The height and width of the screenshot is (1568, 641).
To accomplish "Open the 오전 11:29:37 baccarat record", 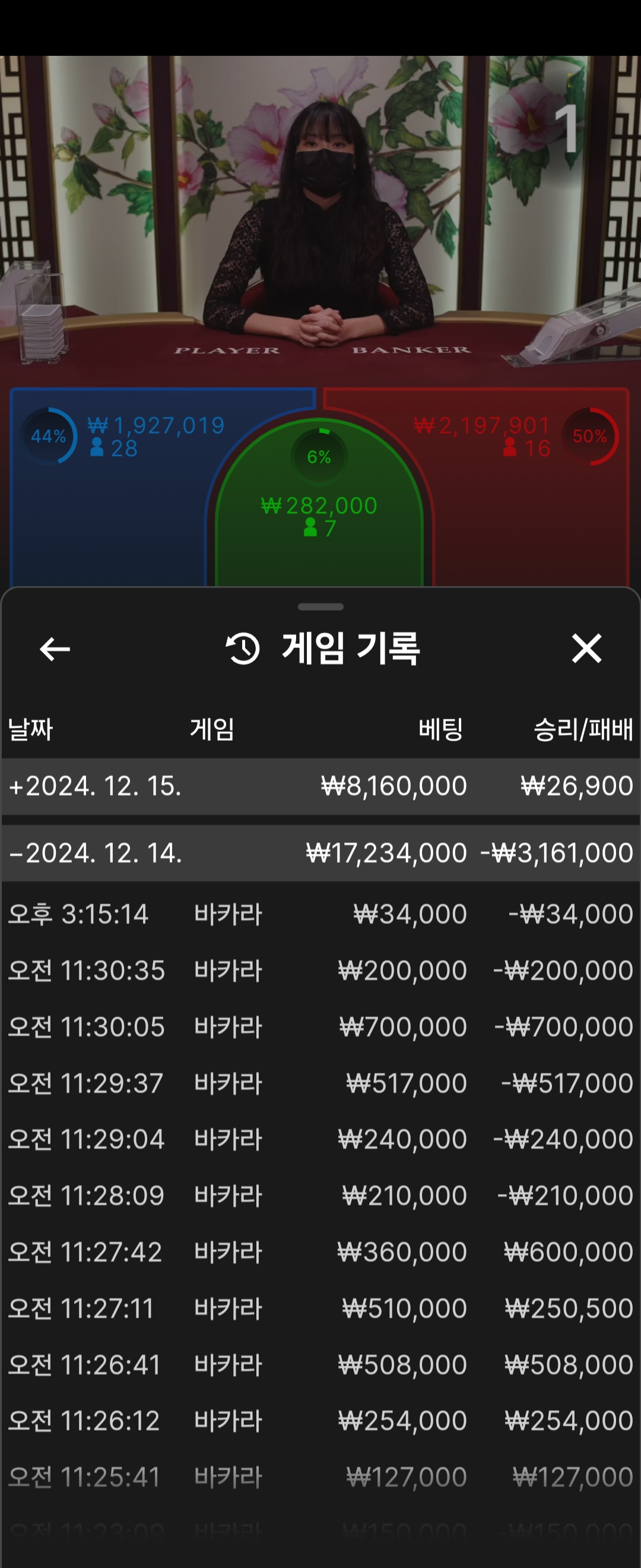I will click(x=320, y=1083).
